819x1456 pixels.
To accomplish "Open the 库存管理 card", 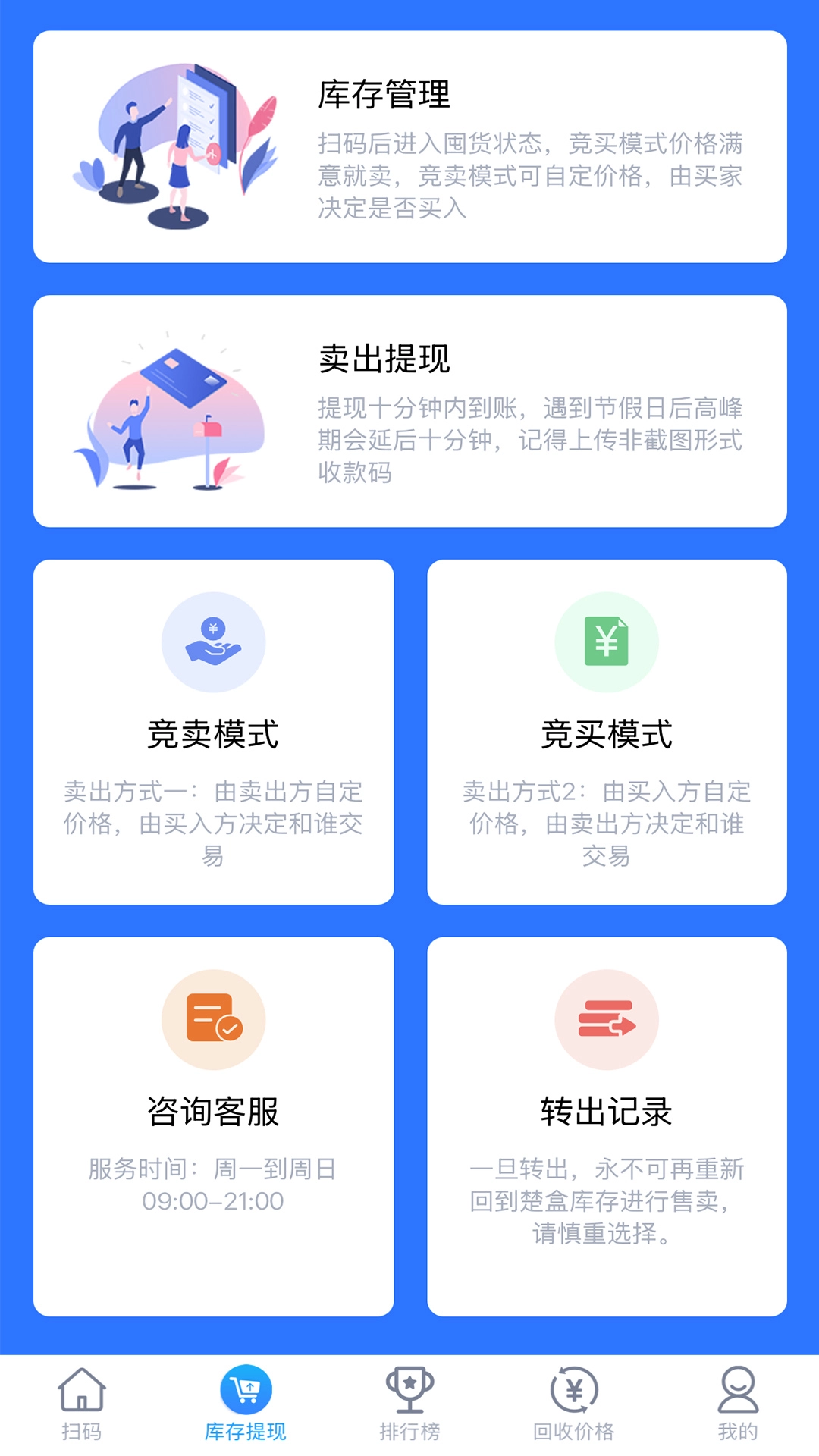I will (409, 144).
